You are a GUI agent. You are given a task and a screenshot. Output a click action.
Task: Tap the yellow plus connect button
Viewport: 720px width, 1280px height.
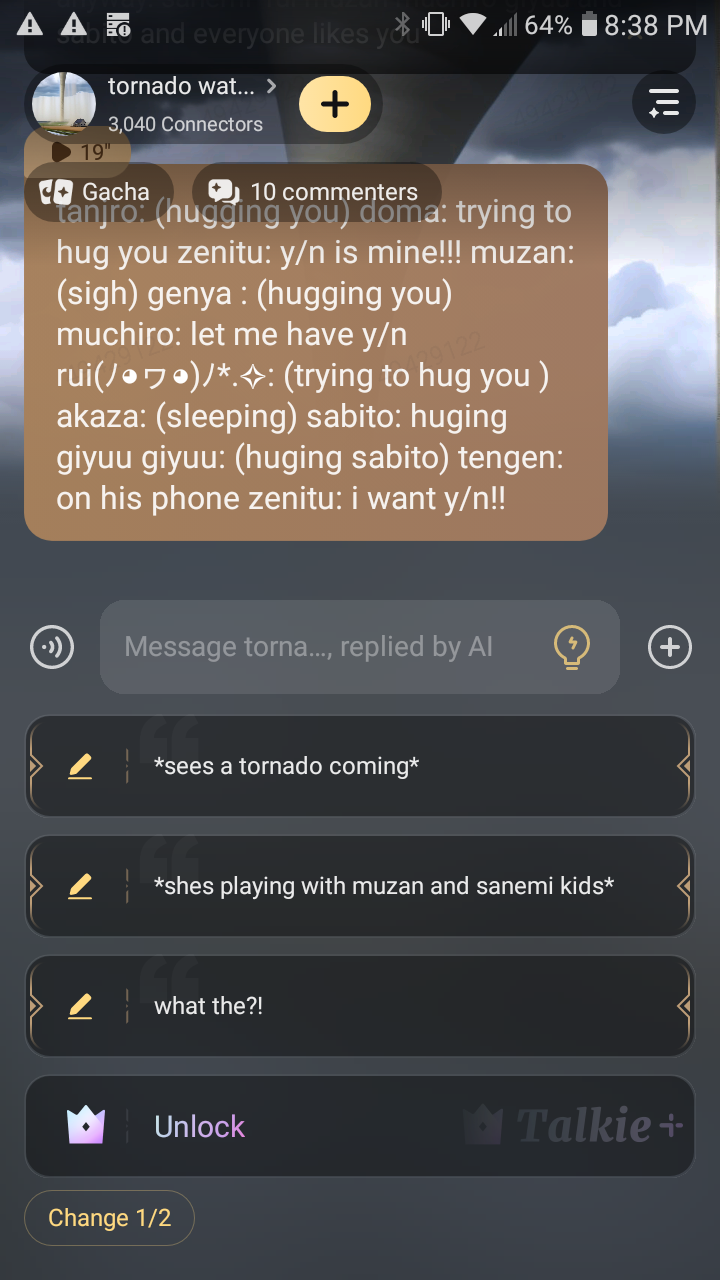pos(335,104)
